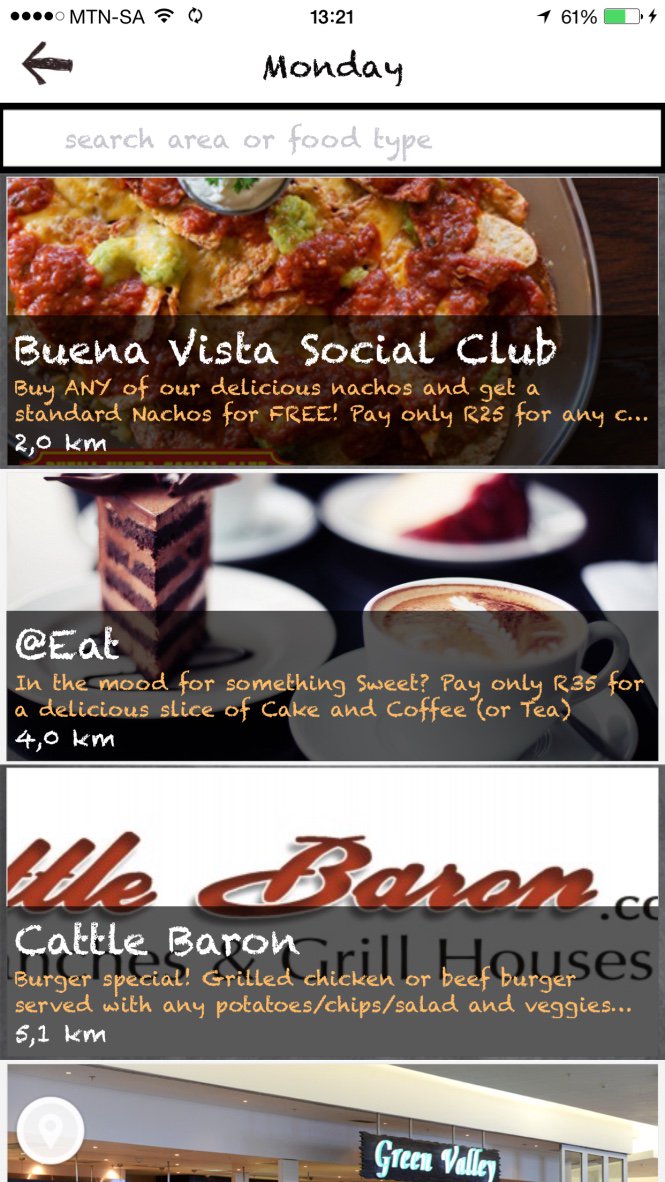Screen dimensions: 665x1182
Task: View the Cattle Baron burger special
Action: coord(332,912)
